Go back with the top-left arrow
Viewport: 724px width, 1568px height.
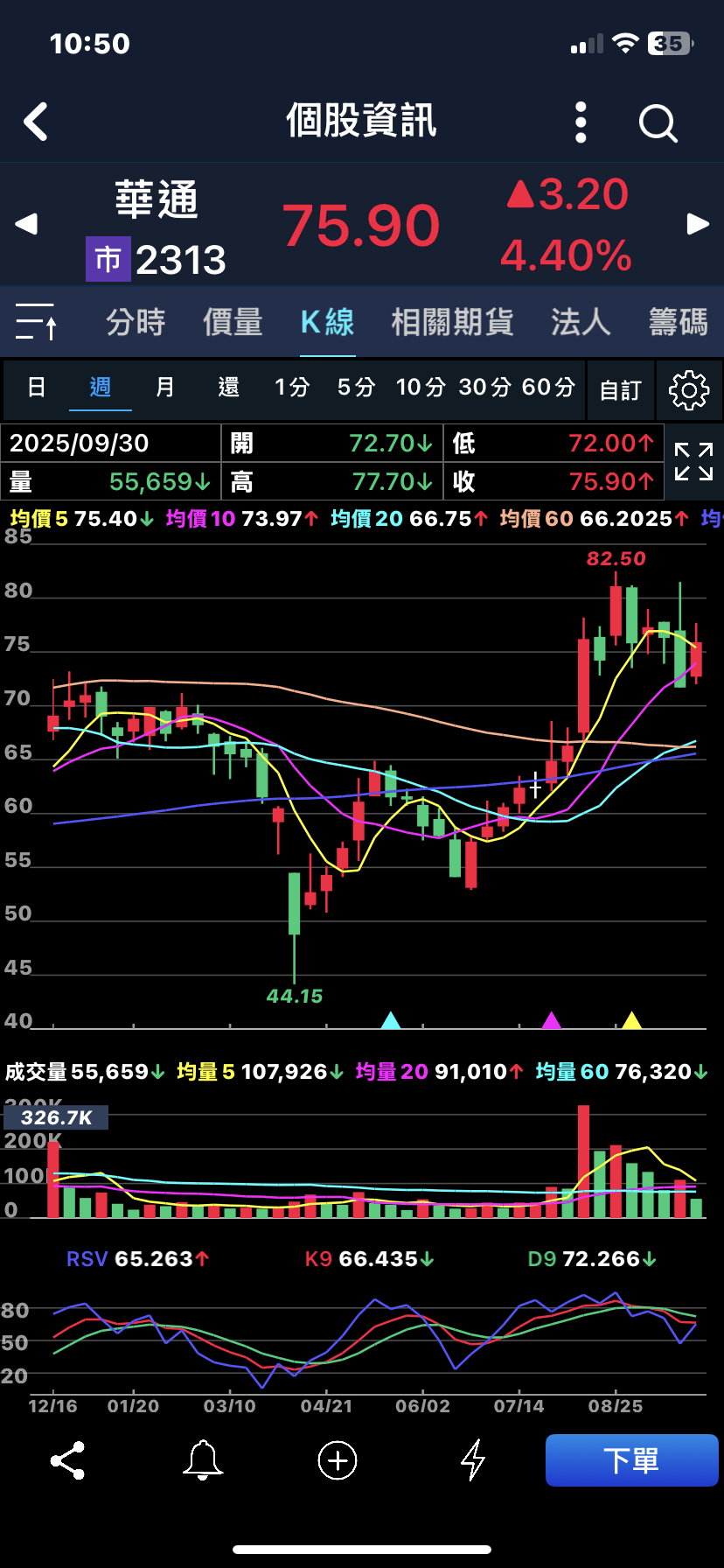point(36,122)
